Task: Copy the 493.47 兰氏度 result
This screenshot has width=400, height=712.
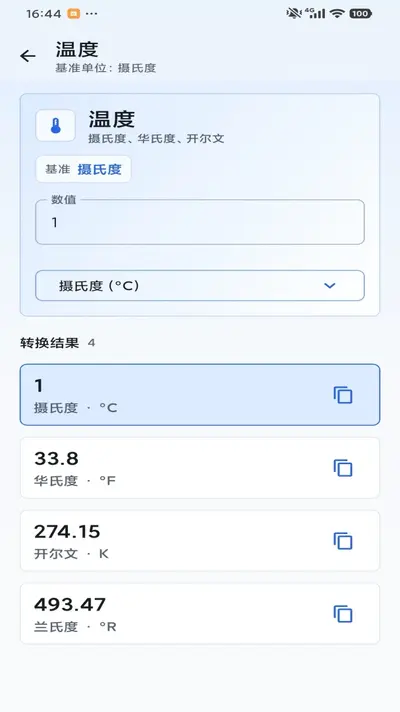Action: (343, 614)
